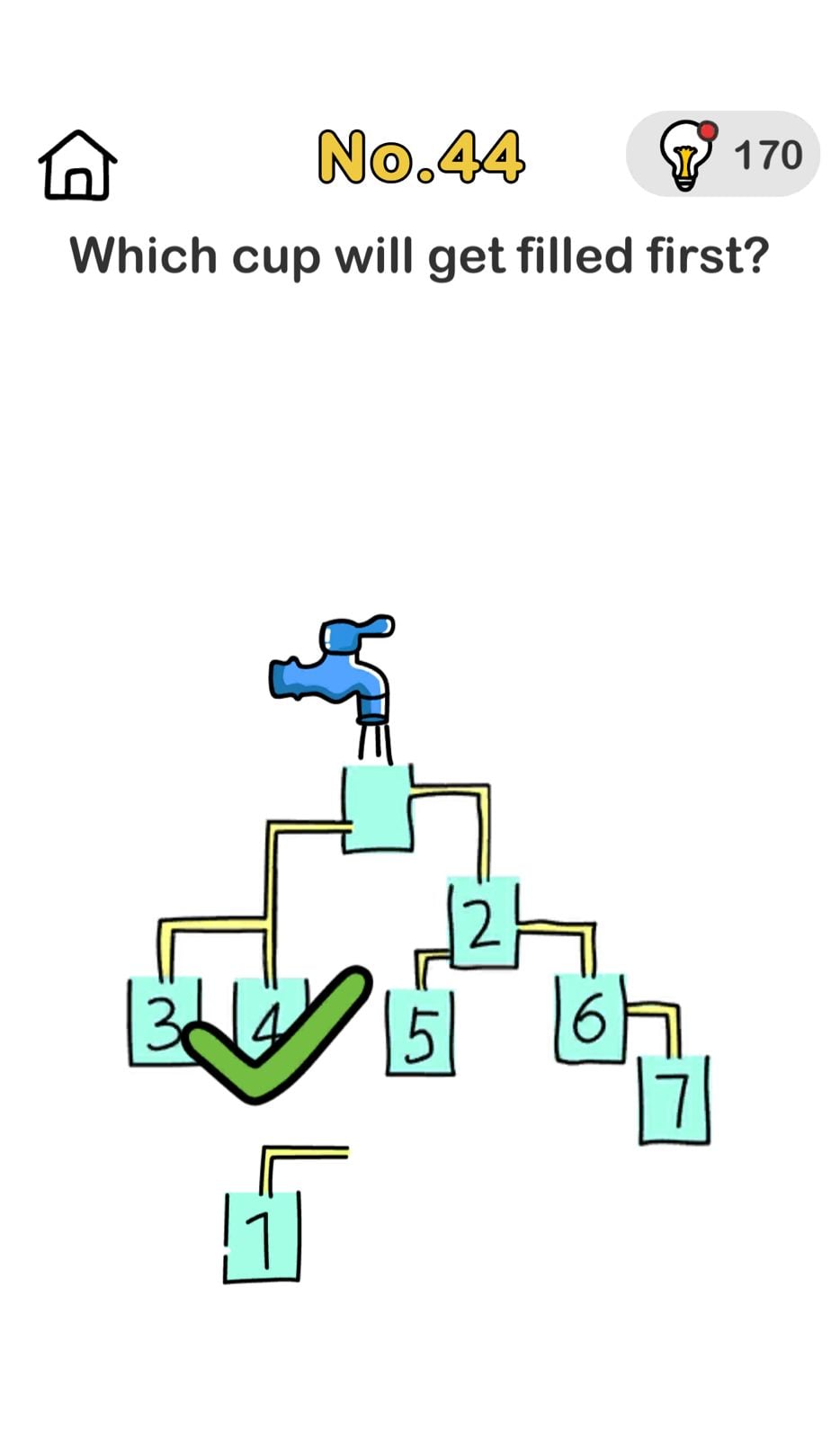Select cup number 6
This screenshot has height=1439, width=840.
click(x=590, y=1018)
